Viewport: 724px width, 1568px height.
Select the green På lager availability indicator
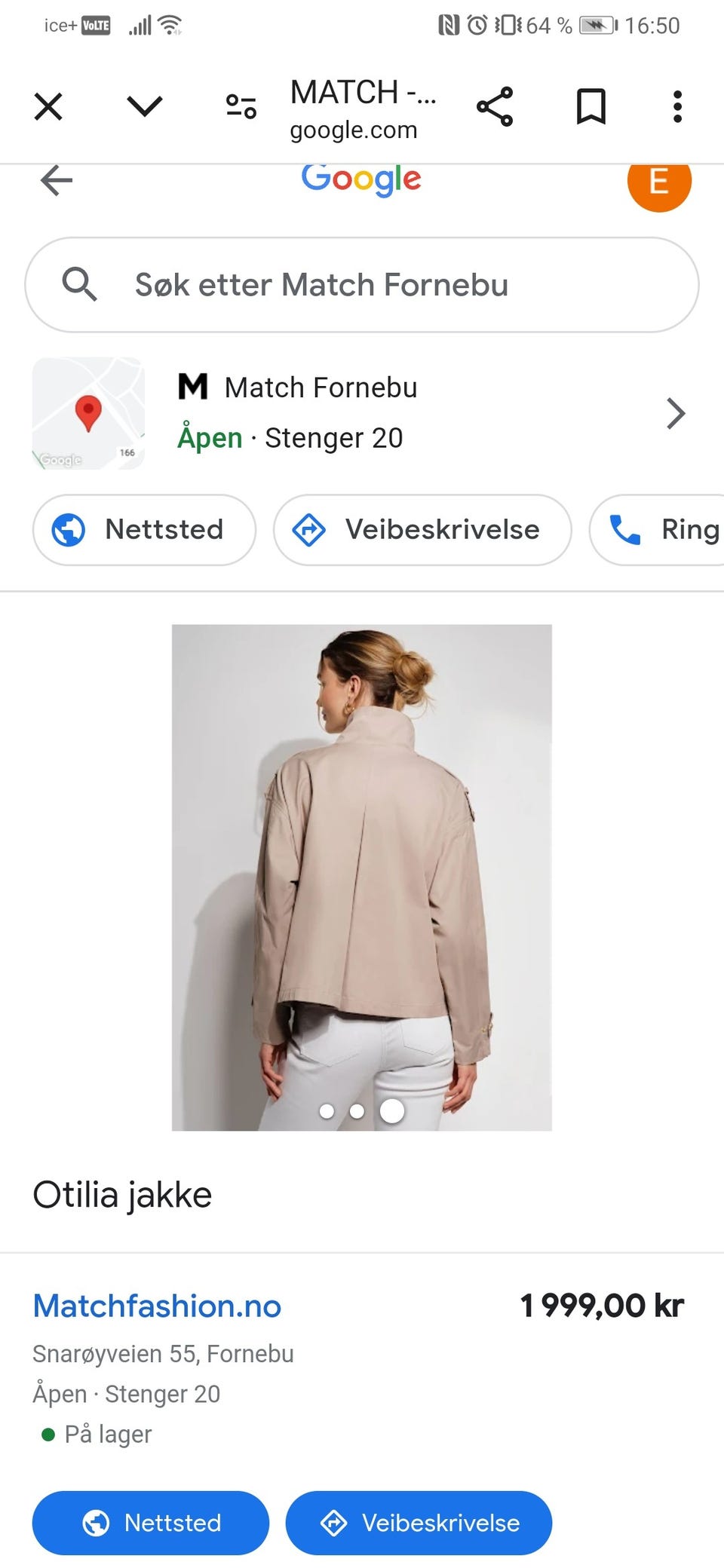[x=49, y=1433]
